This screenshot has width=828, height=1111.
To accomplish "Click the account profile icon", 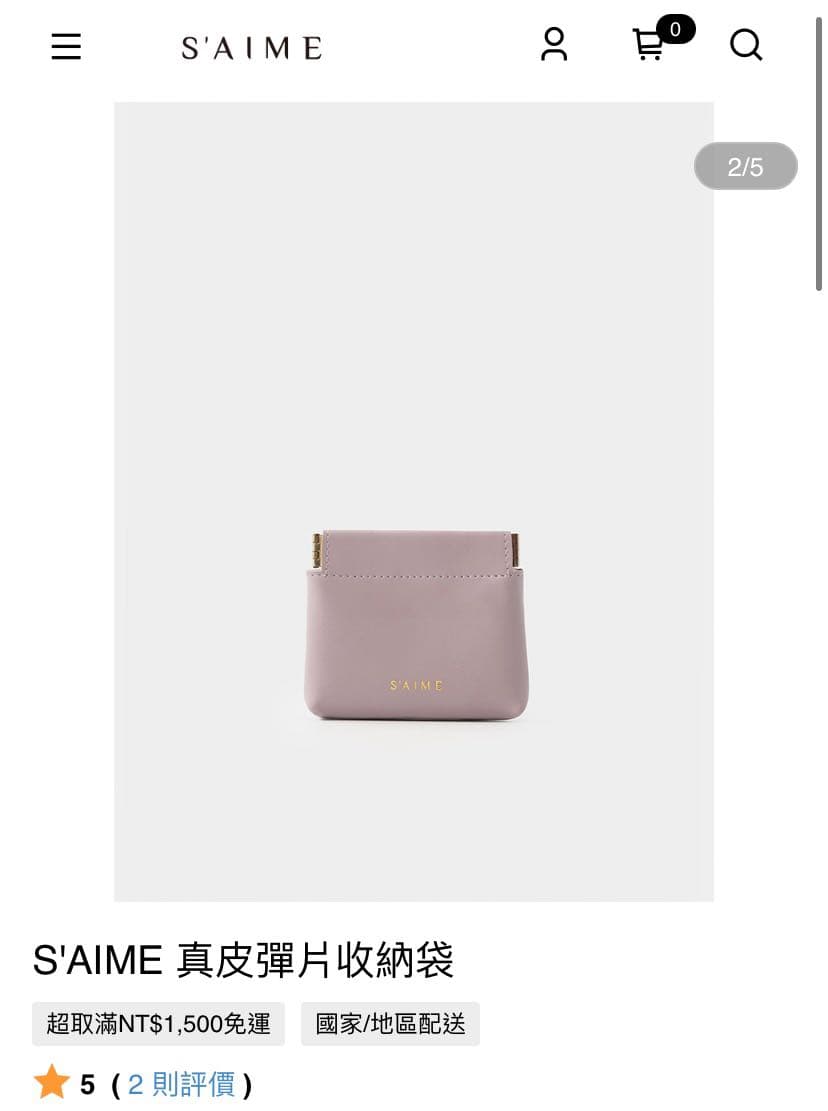I will pyautogui.click(x=554, y=45).
